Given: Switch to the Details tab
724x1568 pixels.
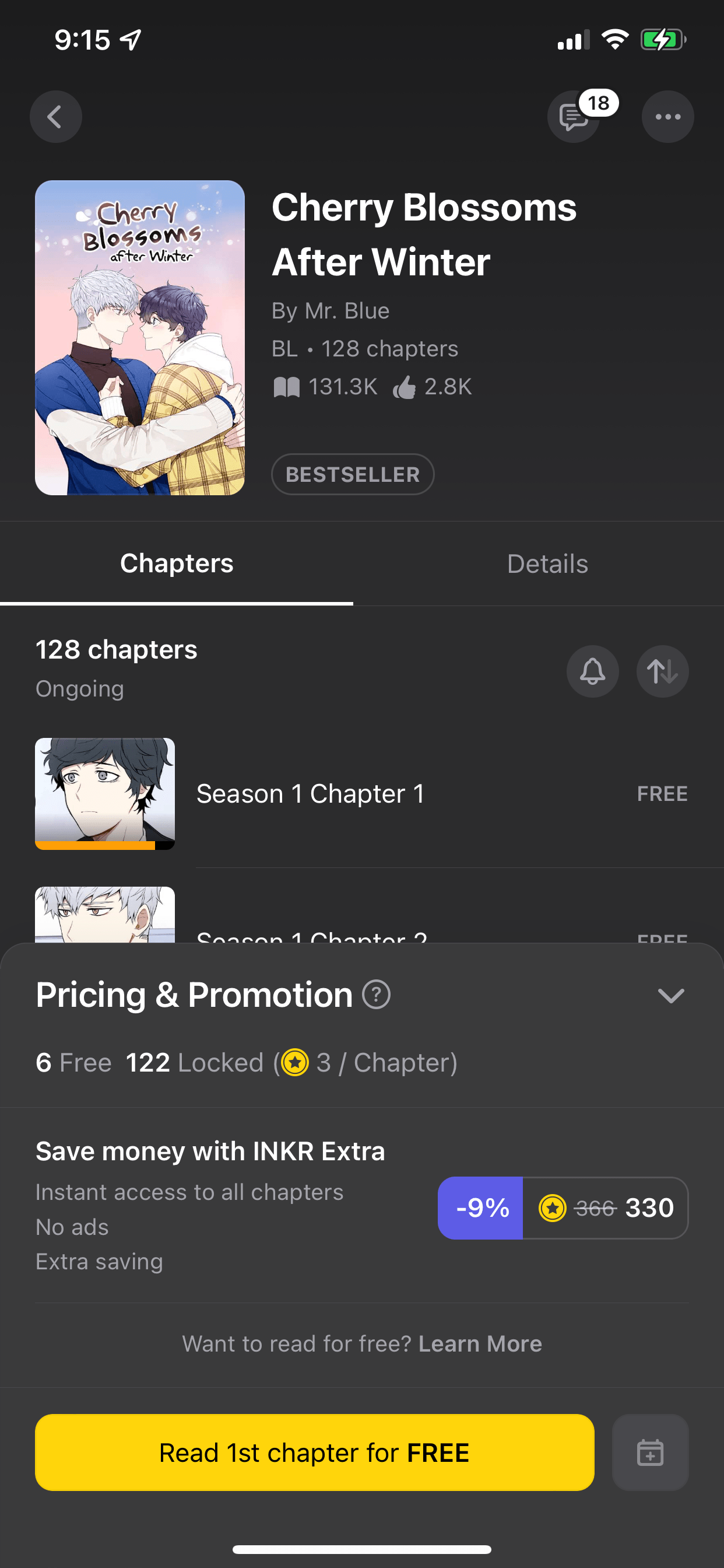Looking at the screenshot, I should point(547,563).
